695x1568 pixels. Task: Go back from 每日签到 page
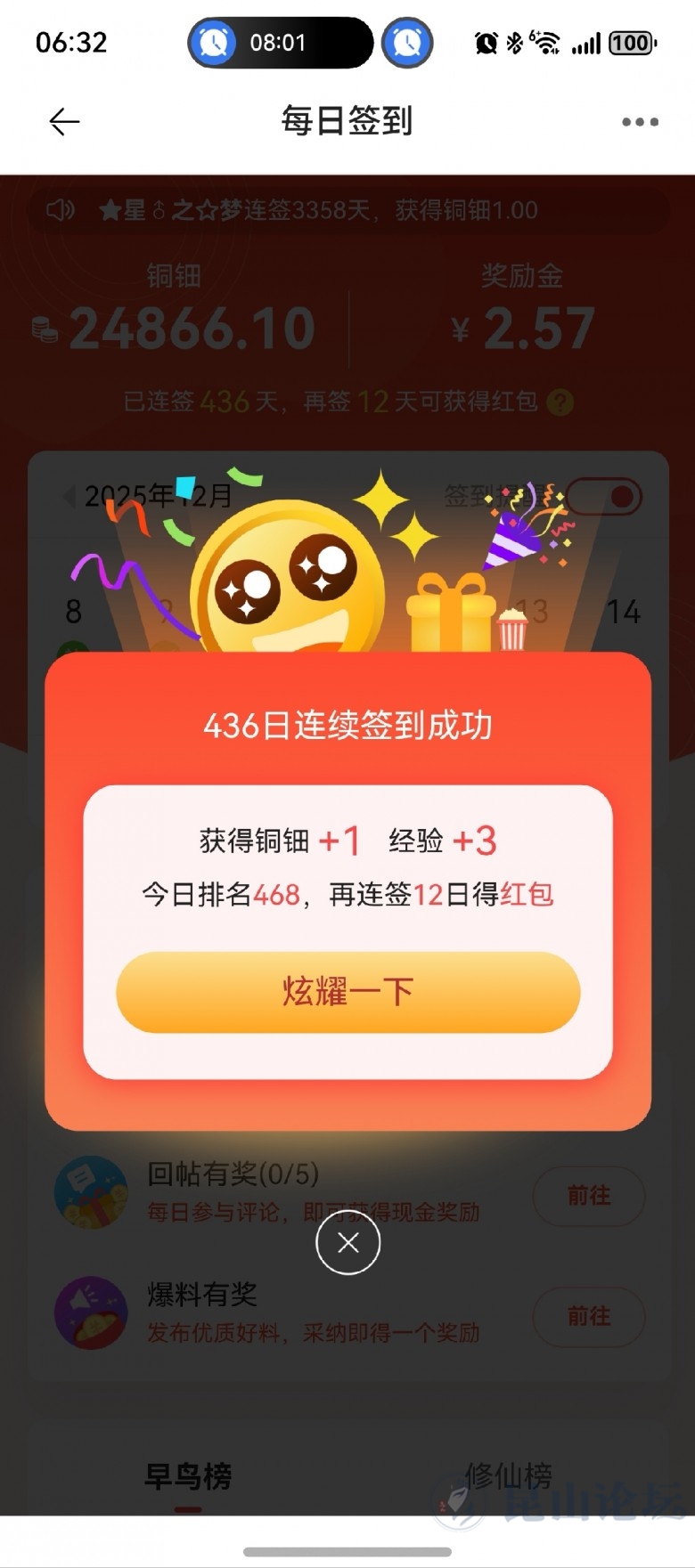click(x=64, y=121)
